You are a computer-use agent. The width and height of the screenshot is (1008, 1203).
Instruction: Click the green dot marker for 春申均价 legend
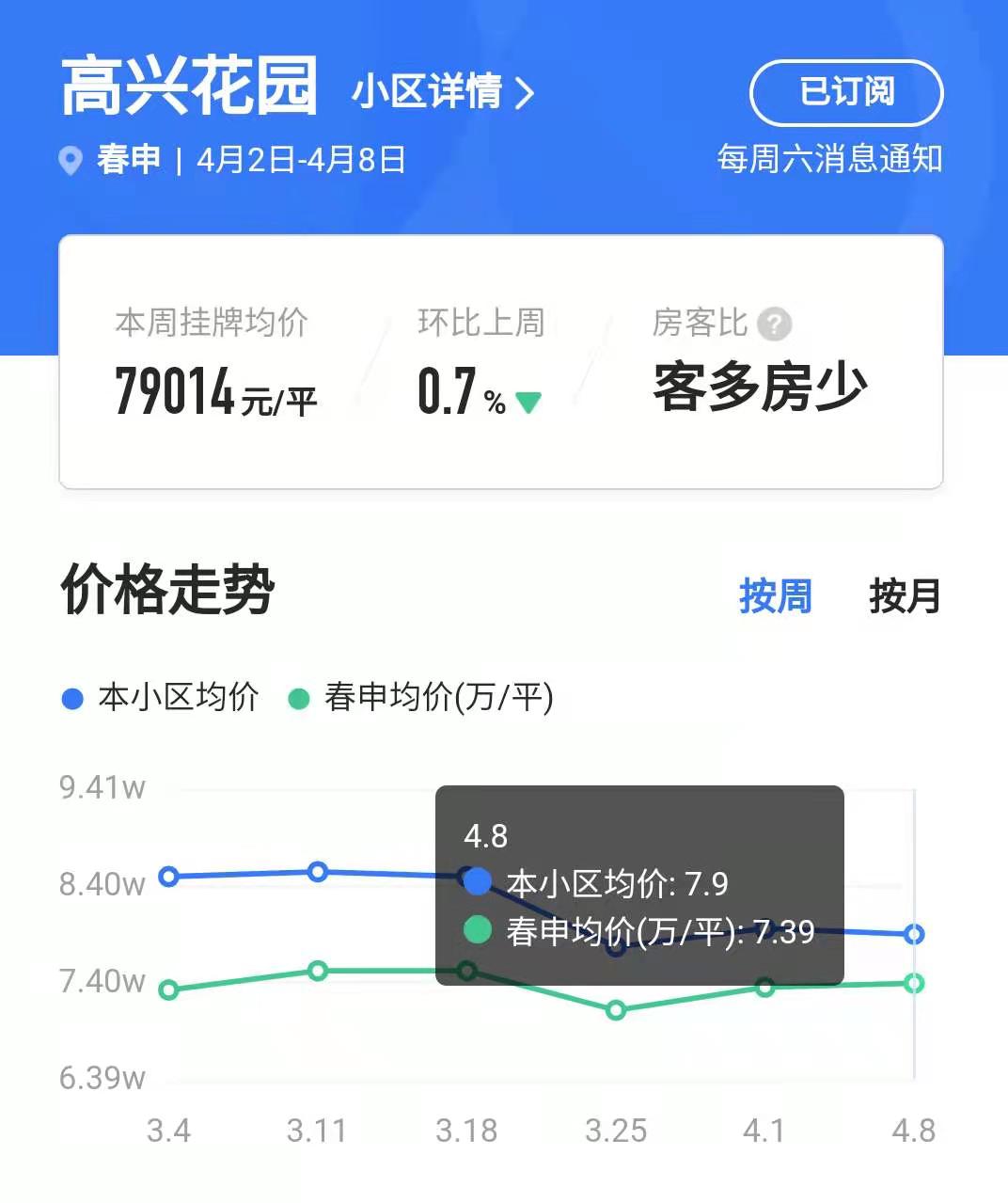click(300, 699)
